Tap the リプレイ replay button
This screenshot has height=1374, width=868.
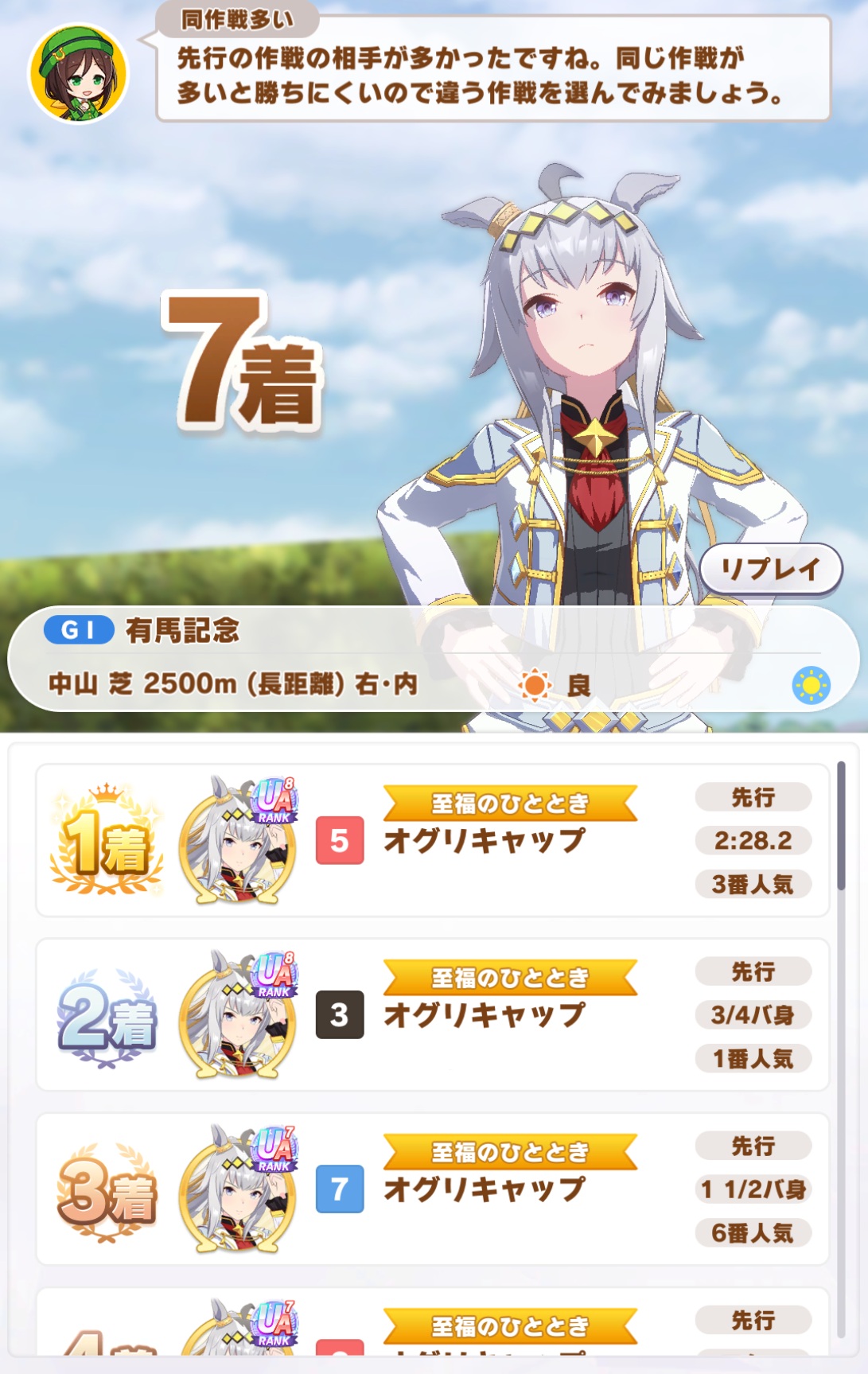click(x=770, y=570)
